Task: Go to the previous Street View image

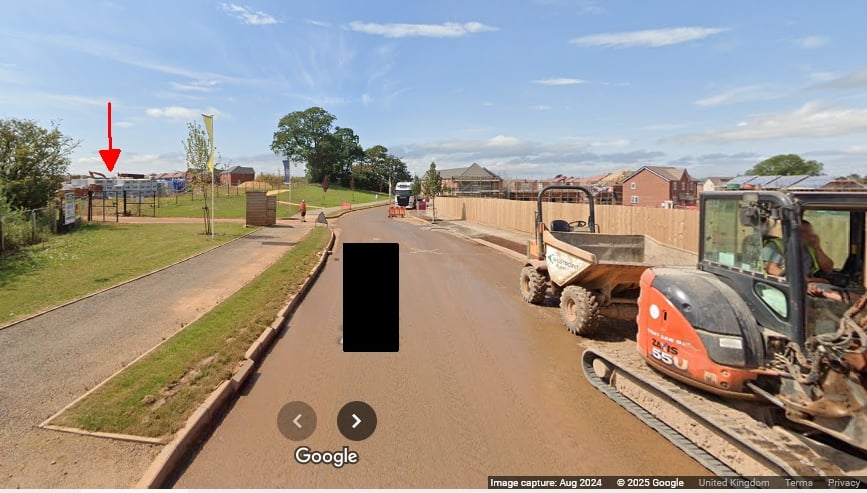Action: coord(297,421)
